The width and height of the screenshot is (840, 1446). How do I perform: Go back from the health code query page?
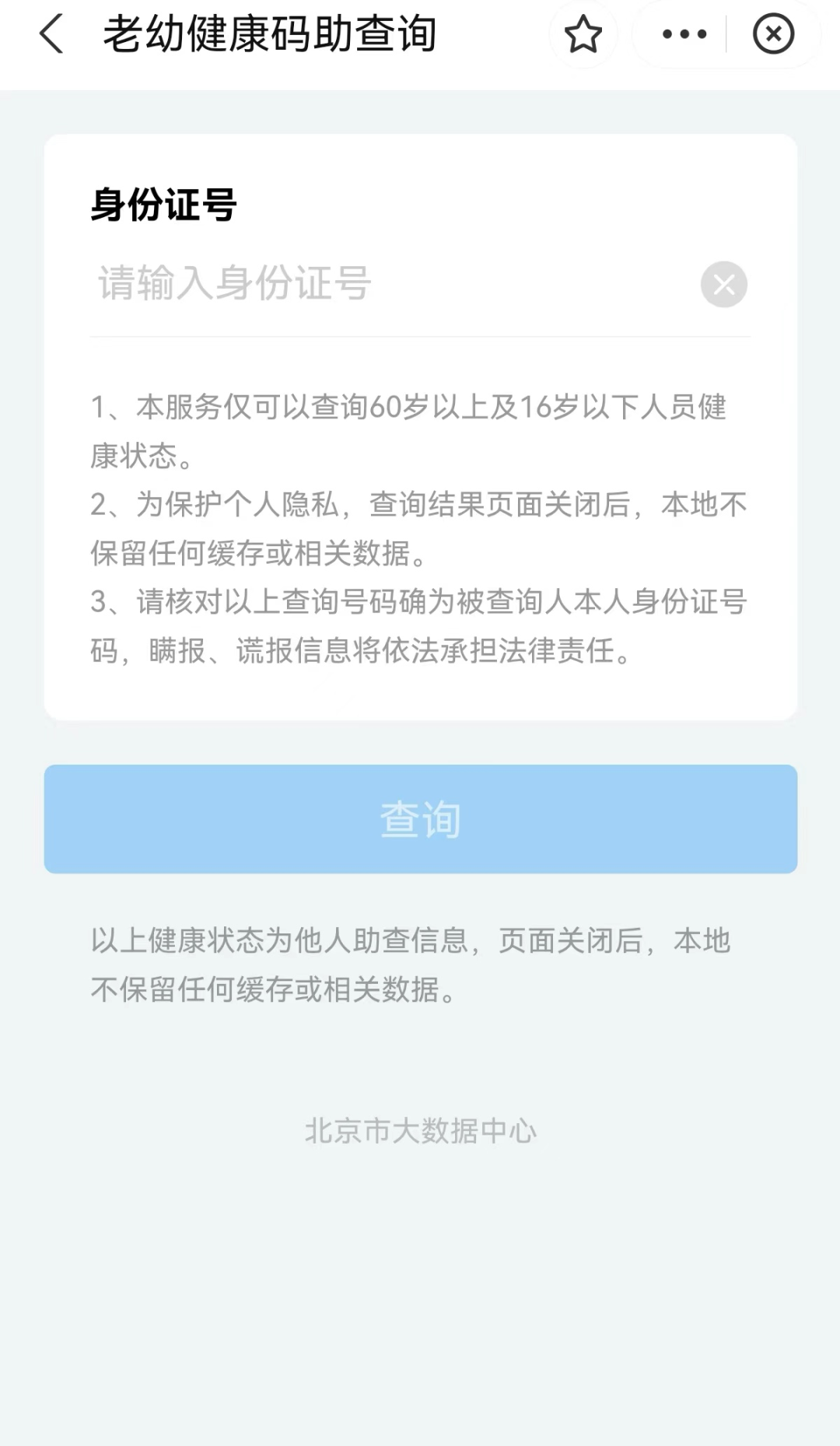(x=51, y=35)
